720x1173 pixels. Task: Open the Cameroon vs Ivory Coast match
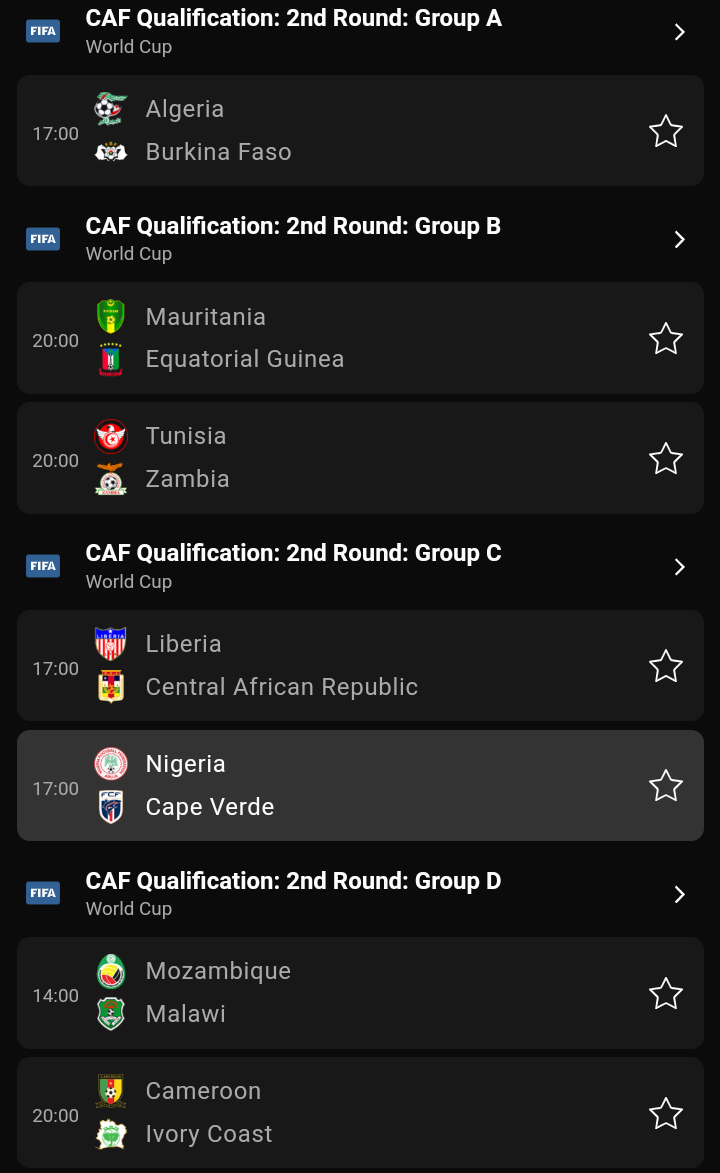point(360,1112)
